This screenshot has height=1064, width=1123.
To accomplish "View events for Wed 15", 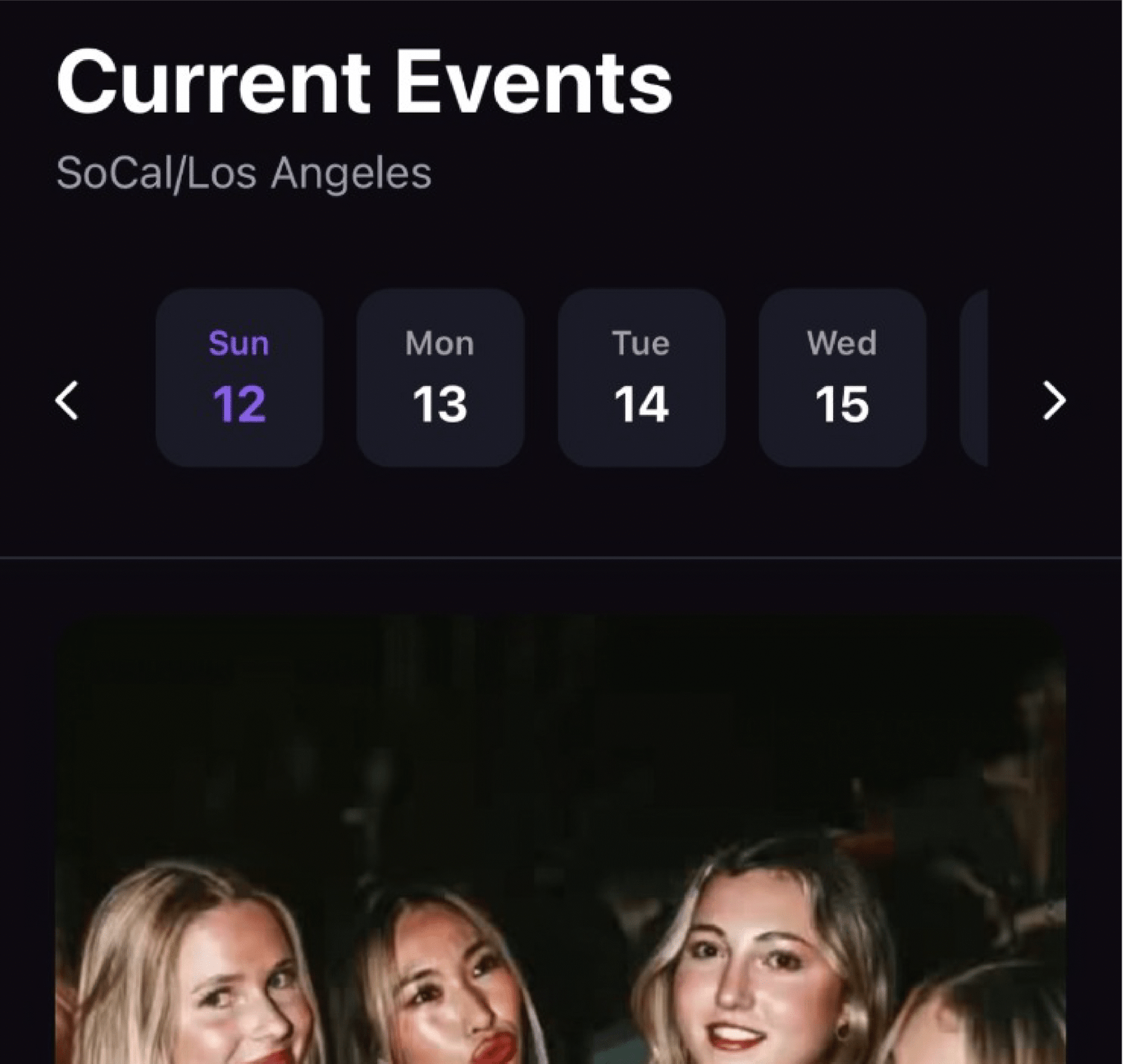I will click(x=842, y=378).
